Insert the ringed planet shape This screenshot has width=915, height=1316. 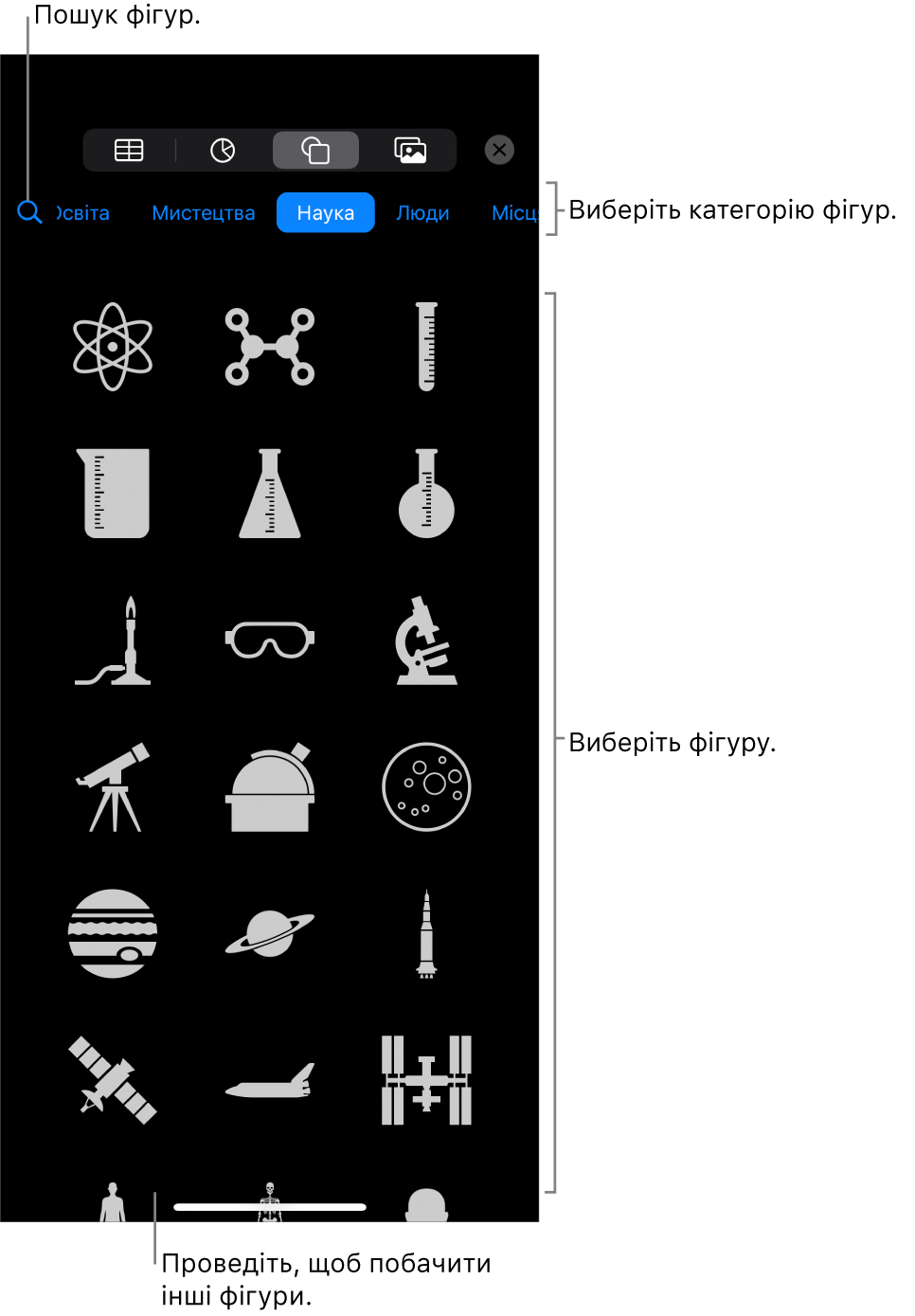[270, 933]
